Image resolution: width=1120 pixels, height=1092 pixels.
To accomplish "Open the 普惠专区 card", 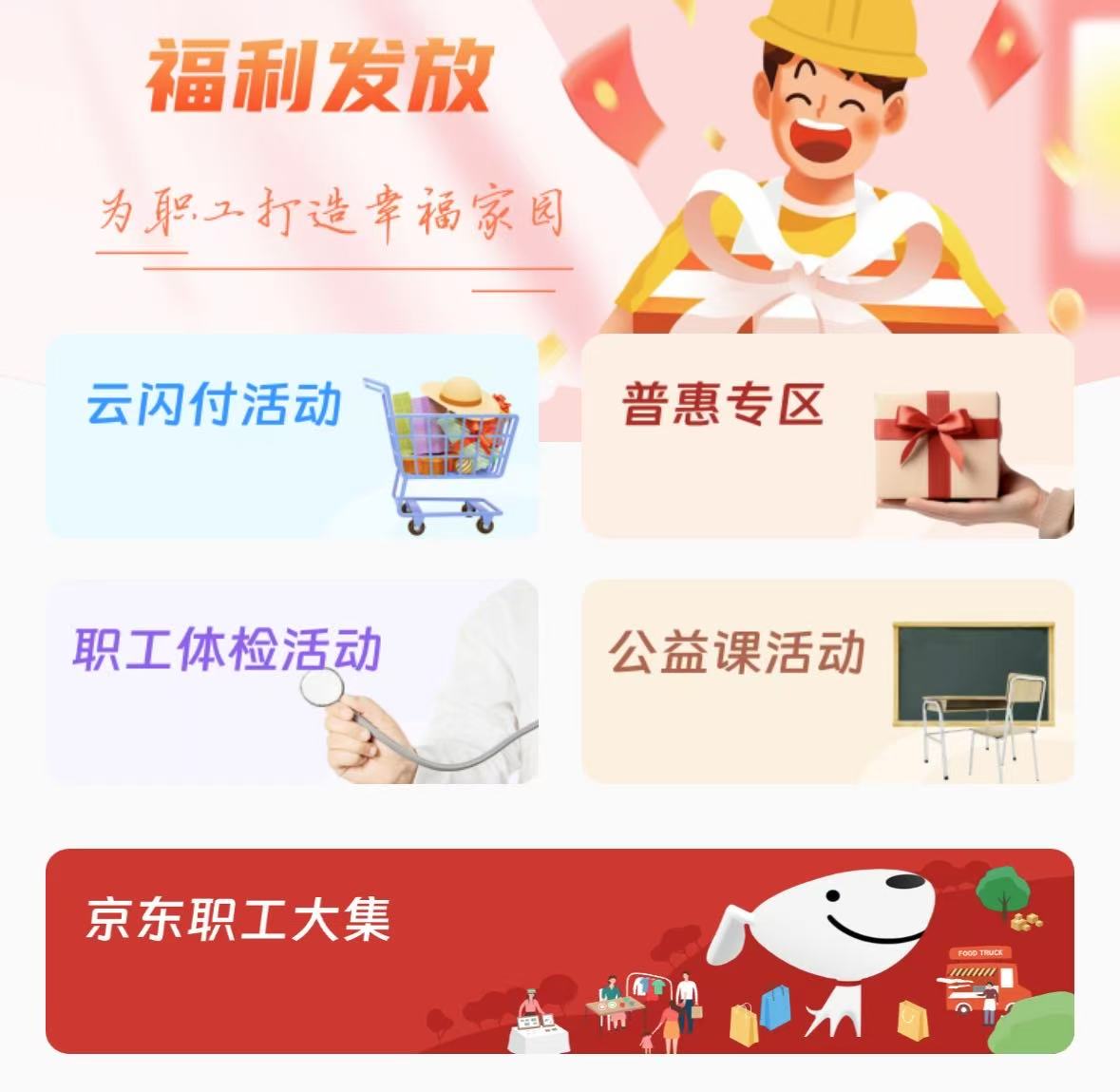I will [826, 436].
